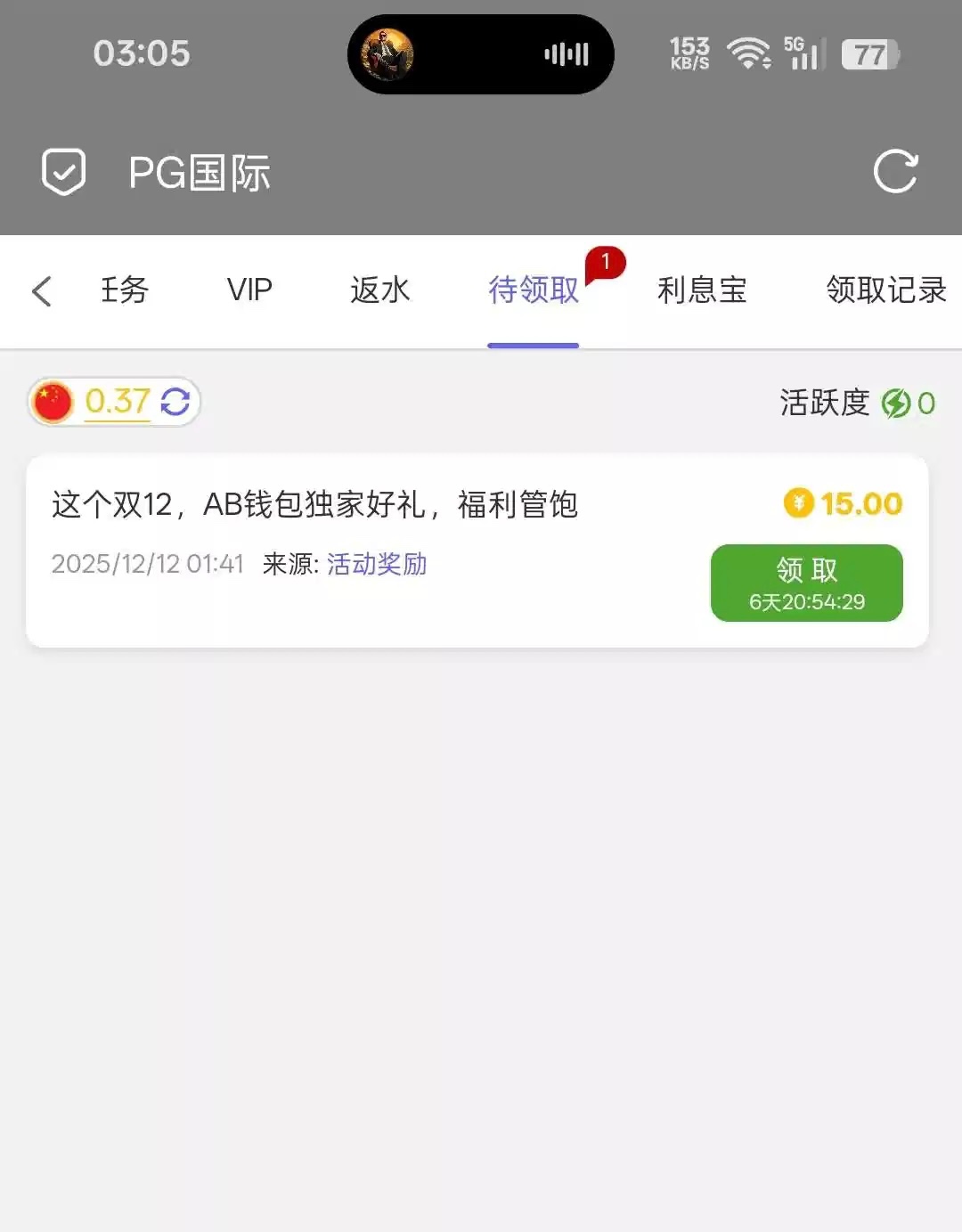
Task: Open the VIP tab
Action: point(249,290)
